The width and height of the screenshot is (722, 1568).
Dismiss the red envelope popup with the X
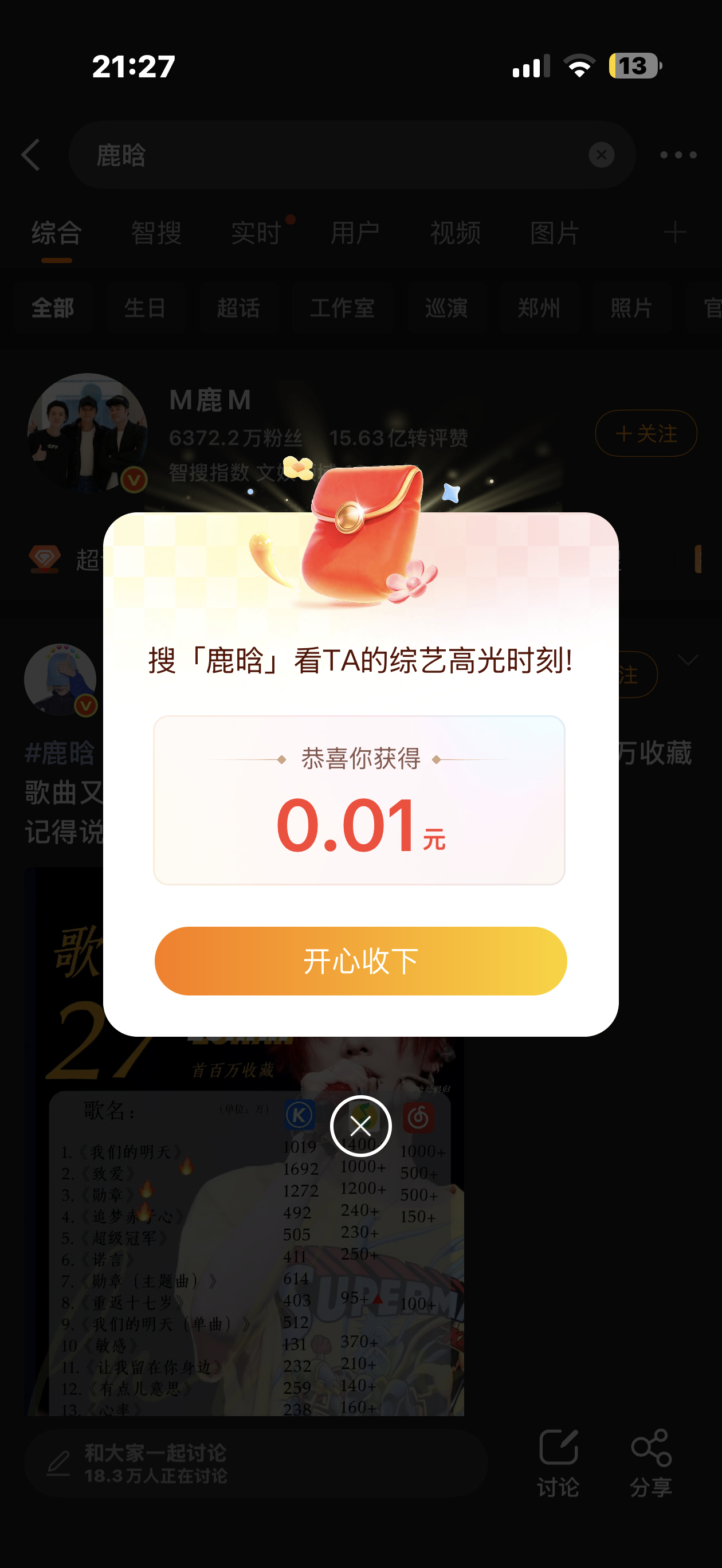click(361, 1127)
